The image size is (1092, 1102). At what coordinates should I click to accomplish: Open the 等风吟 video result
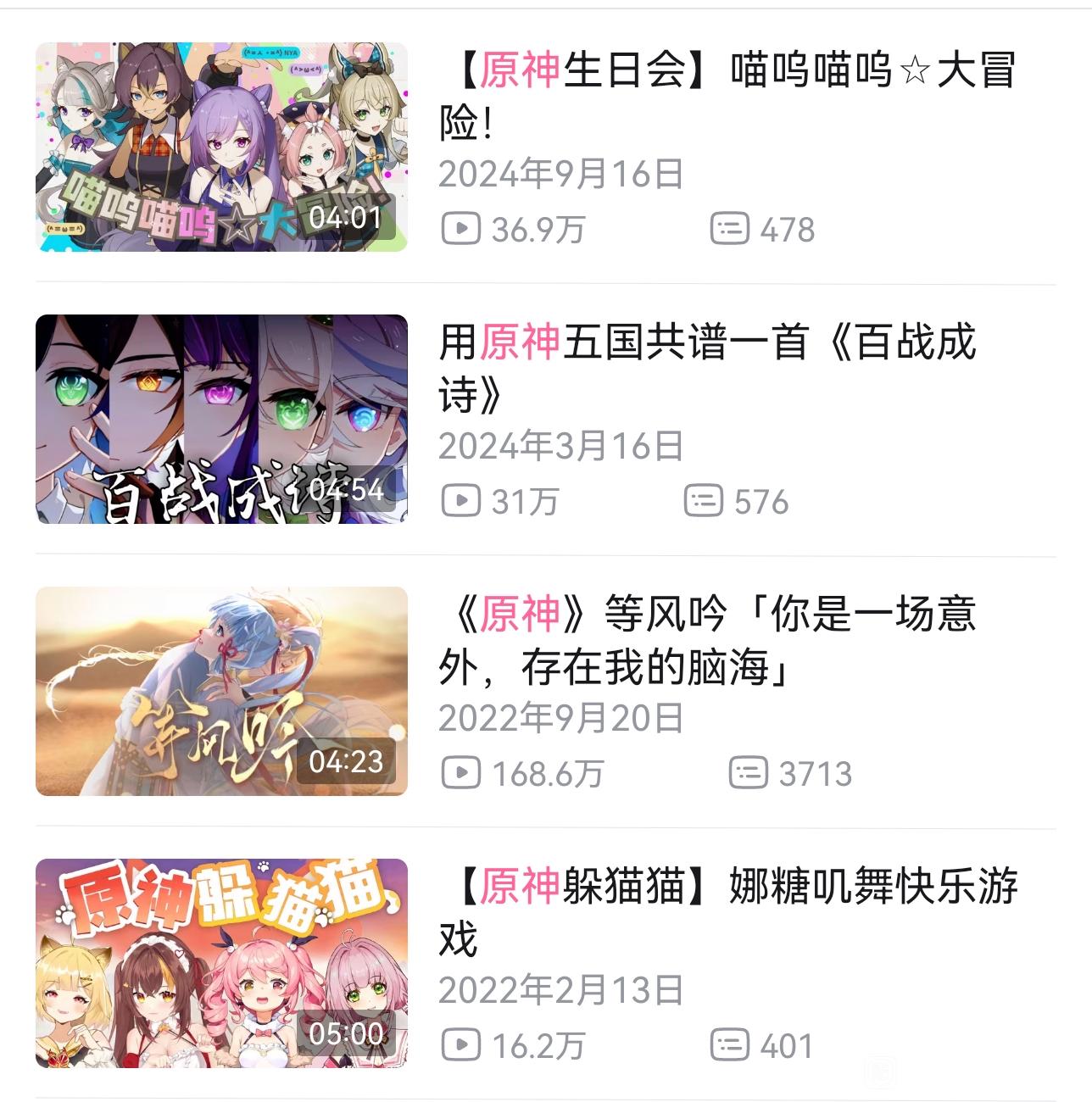220,691
